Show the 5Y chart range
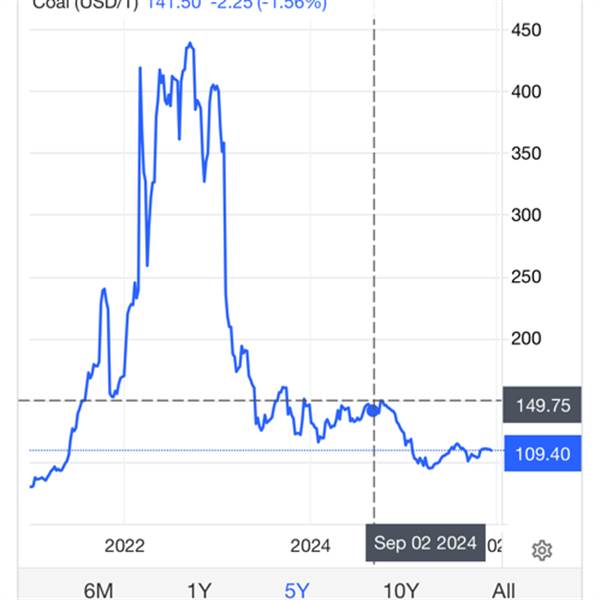Viewport: 600px width, 600px height. coord(298,589)
